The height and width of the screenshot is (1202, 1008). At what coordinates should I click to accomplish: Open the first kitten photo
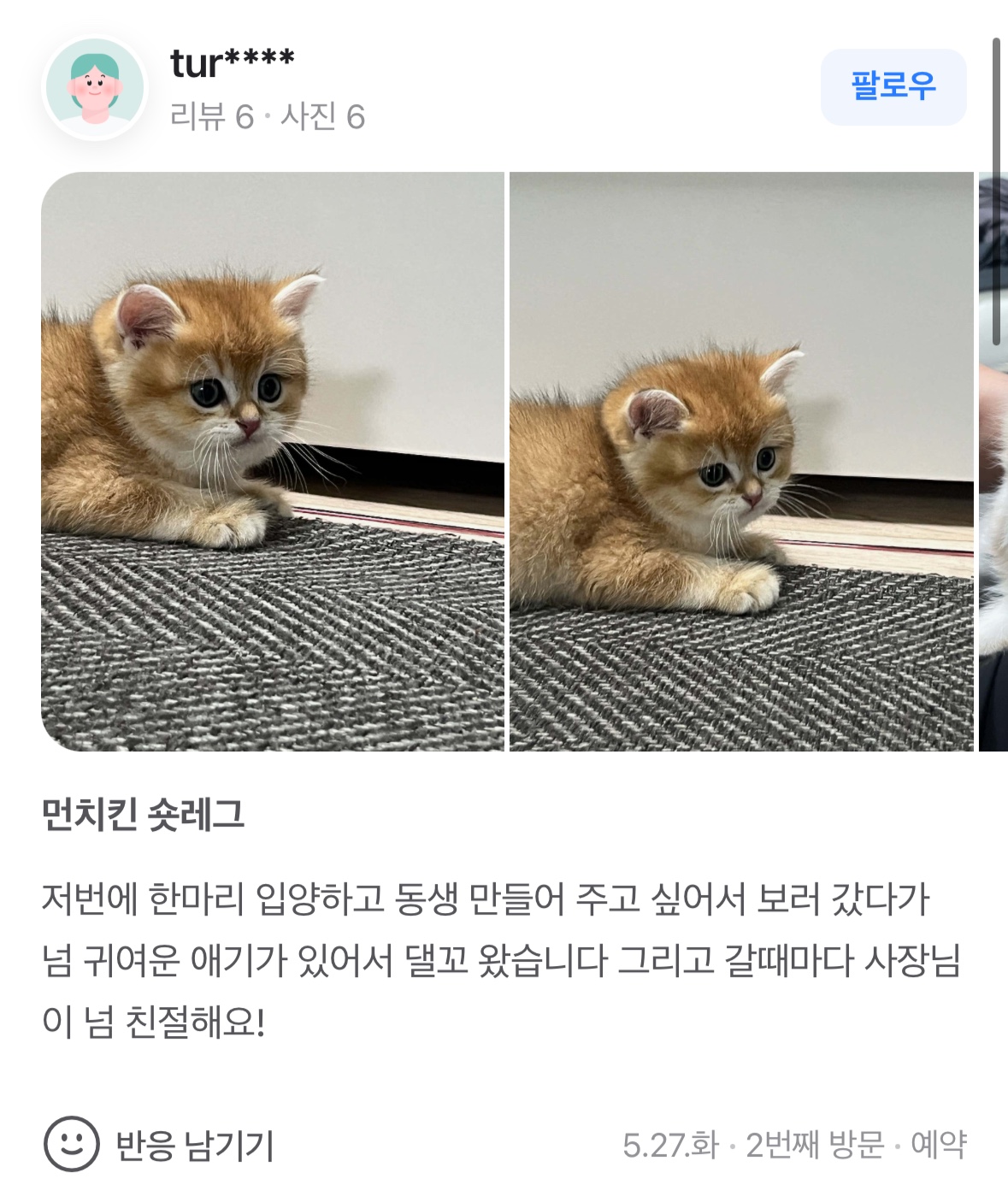pyautogui.click(x=273, y=462)
